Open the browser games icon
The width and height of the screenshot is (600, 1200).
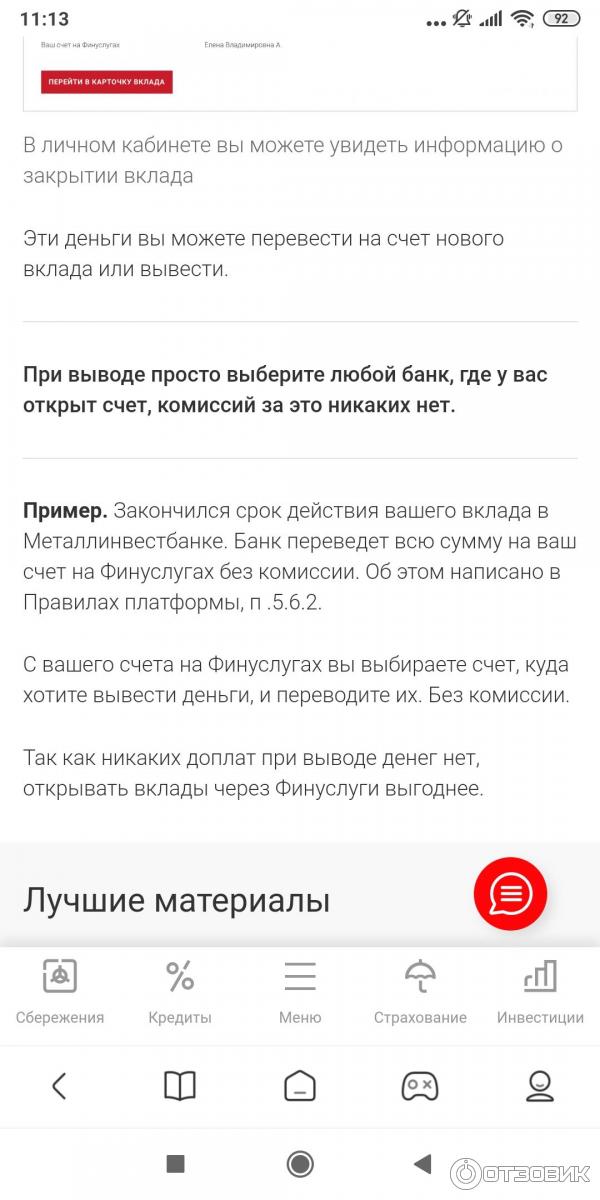pyautogui.click(x=420, y=1085)
